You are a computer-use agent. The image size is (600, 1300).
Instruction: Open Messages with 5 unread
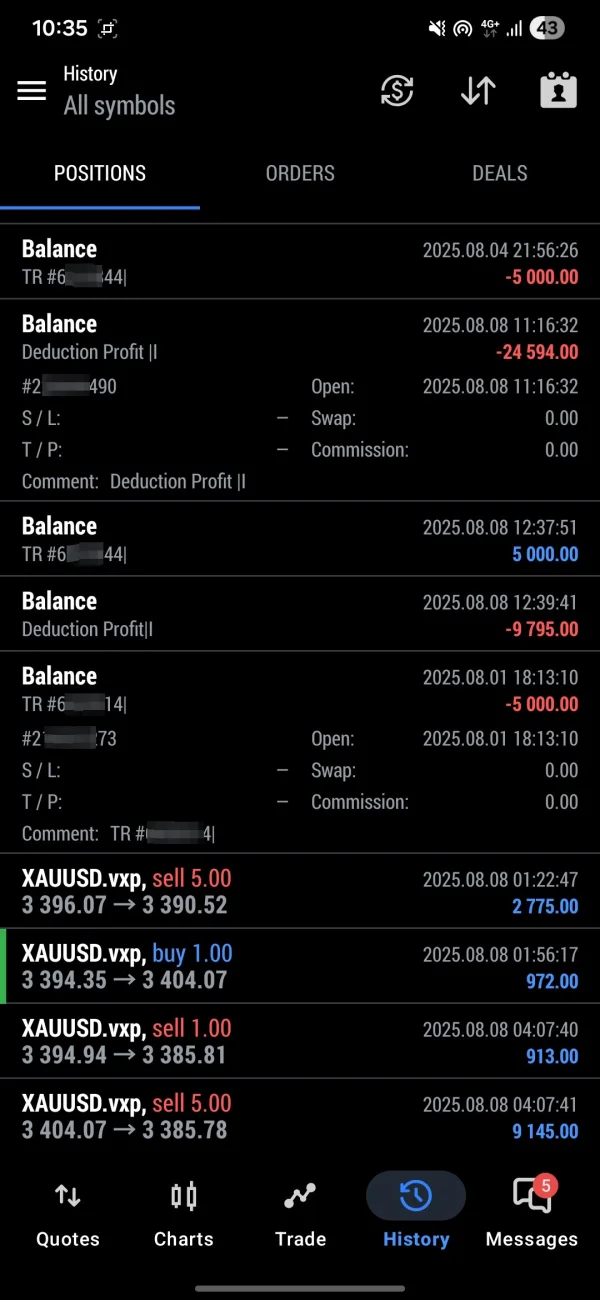(531, 1213)
